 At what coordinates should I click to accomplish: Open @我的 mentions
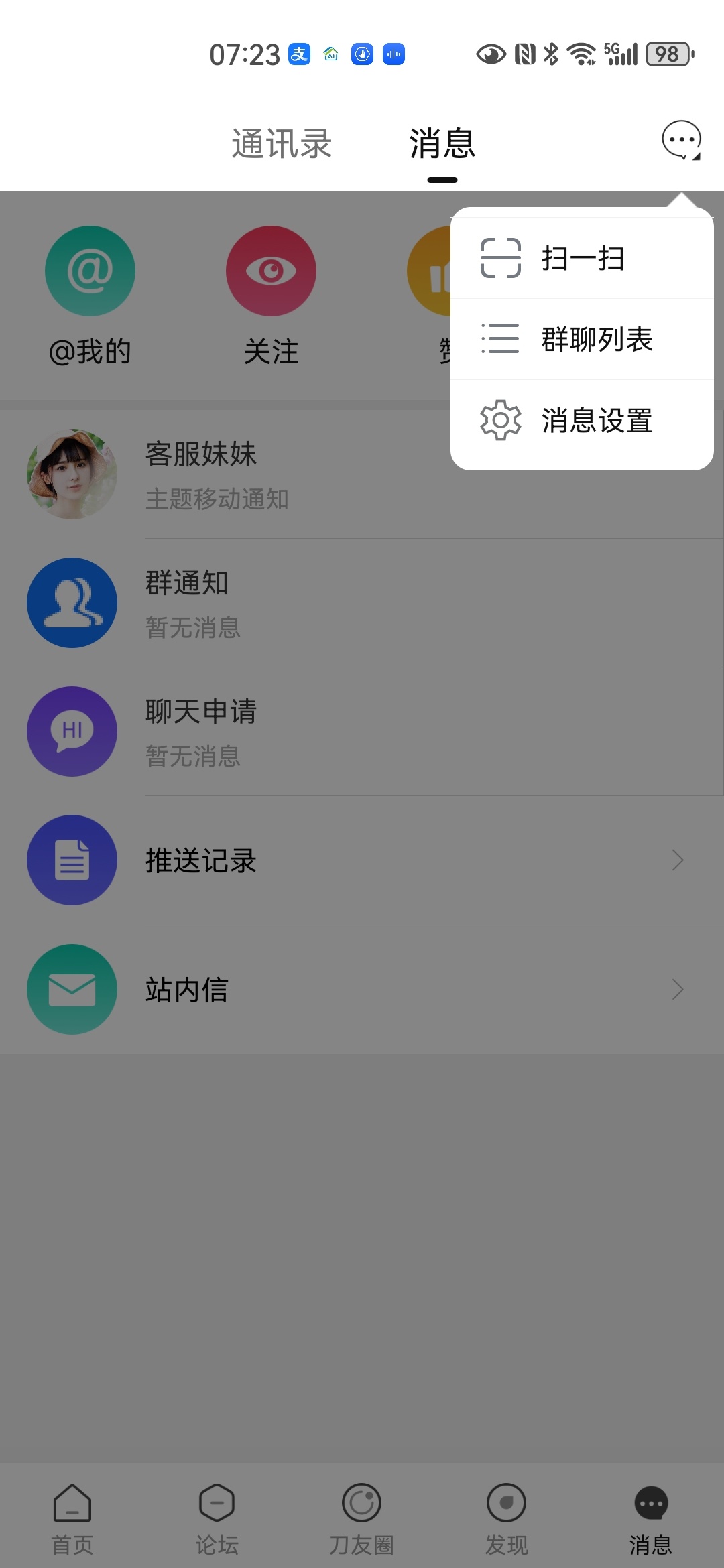[x=90, y=295]
